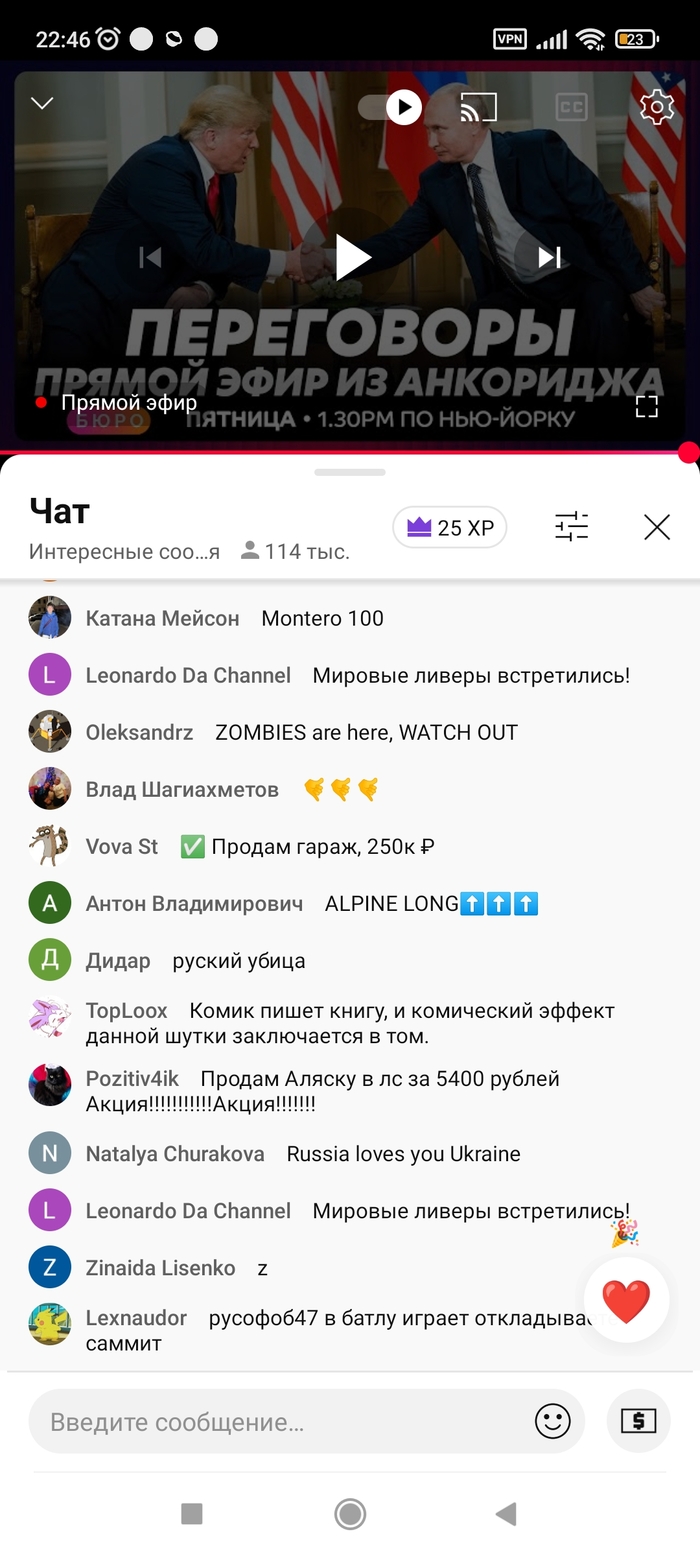The height and width of the screenshot is (1556, 700).
Task: Minimize the video player with the down chevron
Action: click(x=42, y=103)
